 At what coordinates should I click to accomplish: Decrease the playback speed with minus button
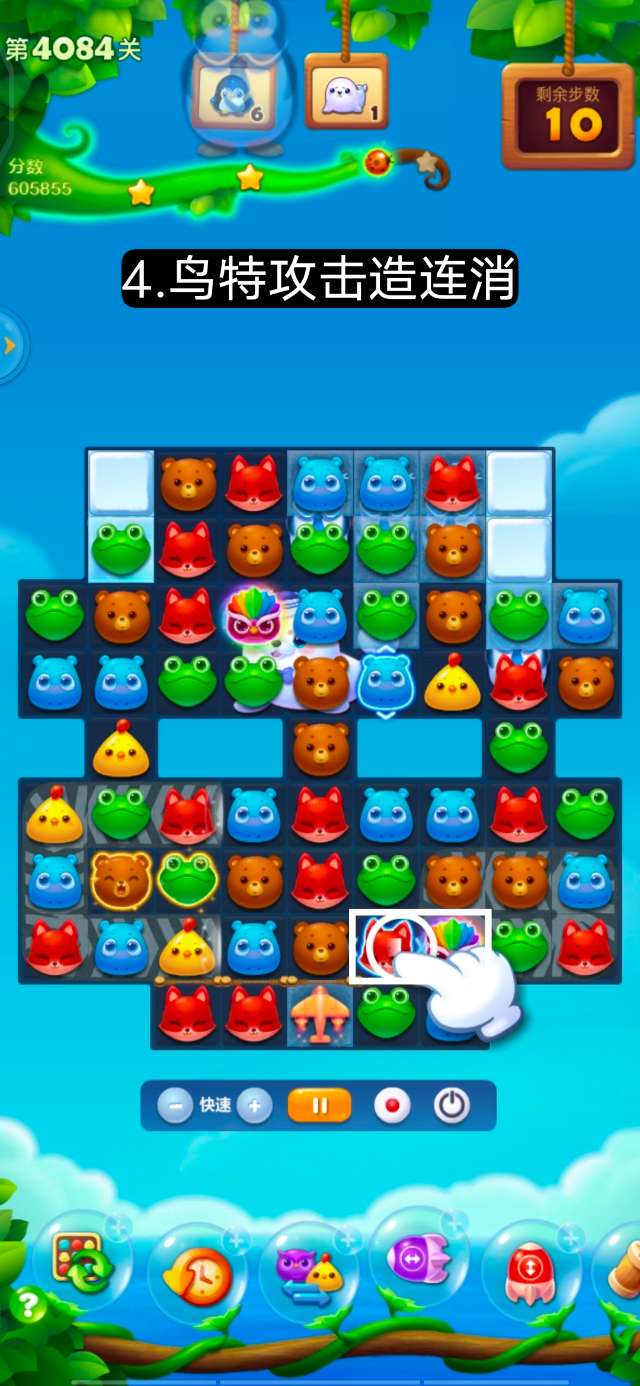coord(175,1106)
